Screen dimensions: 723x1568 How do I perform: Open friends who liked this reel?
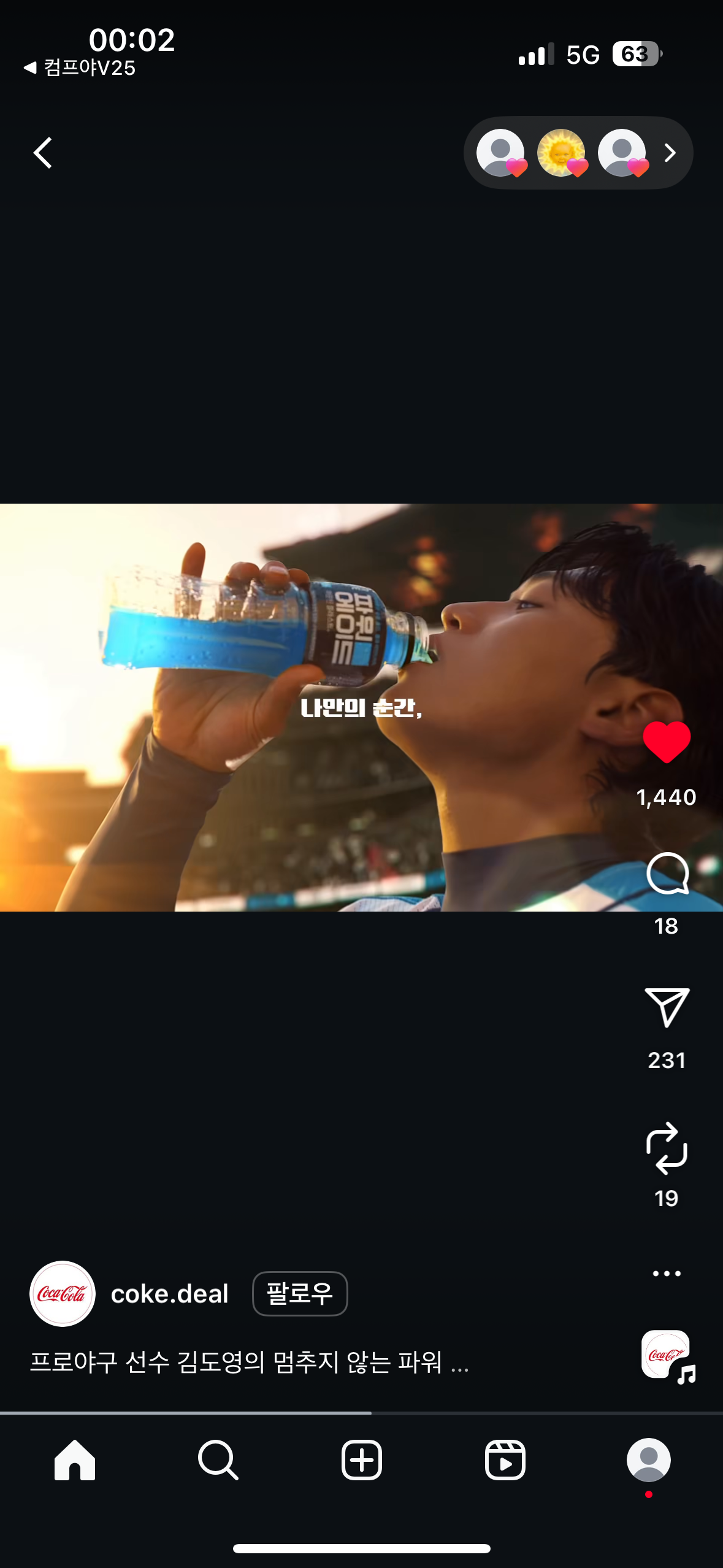coord(578,153)
